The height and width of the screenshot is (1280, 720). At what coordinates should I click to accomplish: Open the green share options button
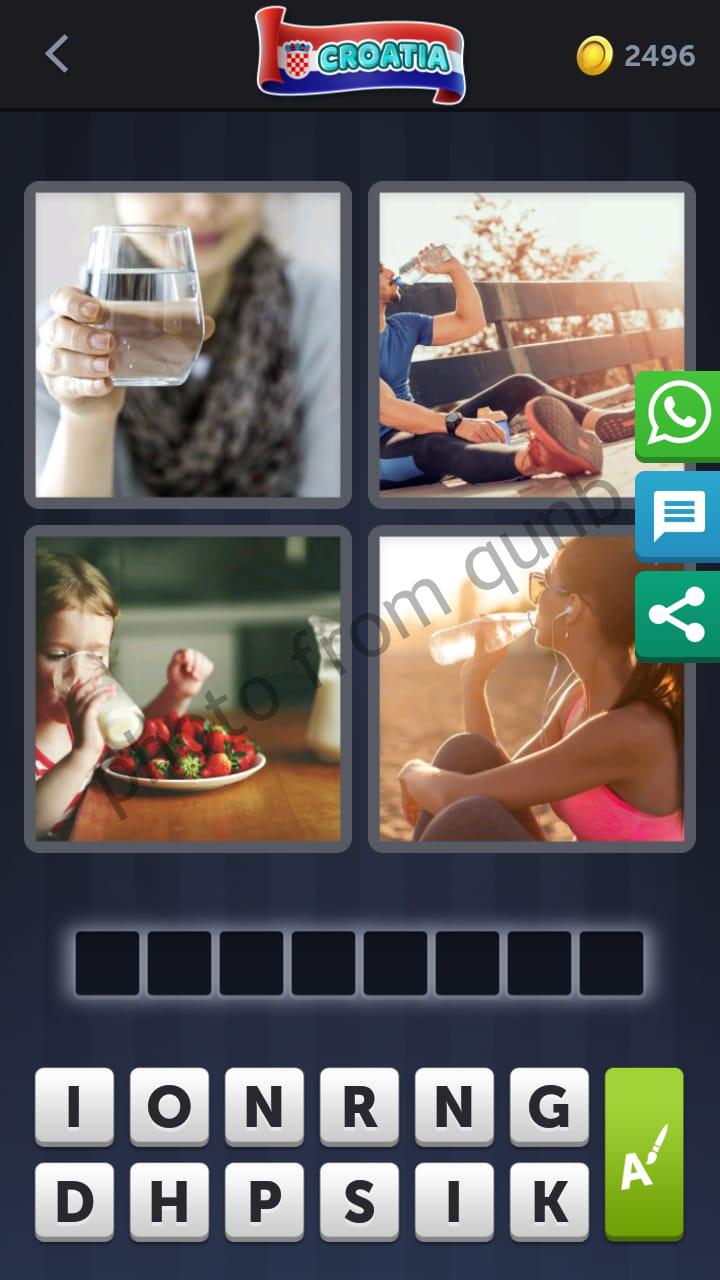[x=679, y=615]
